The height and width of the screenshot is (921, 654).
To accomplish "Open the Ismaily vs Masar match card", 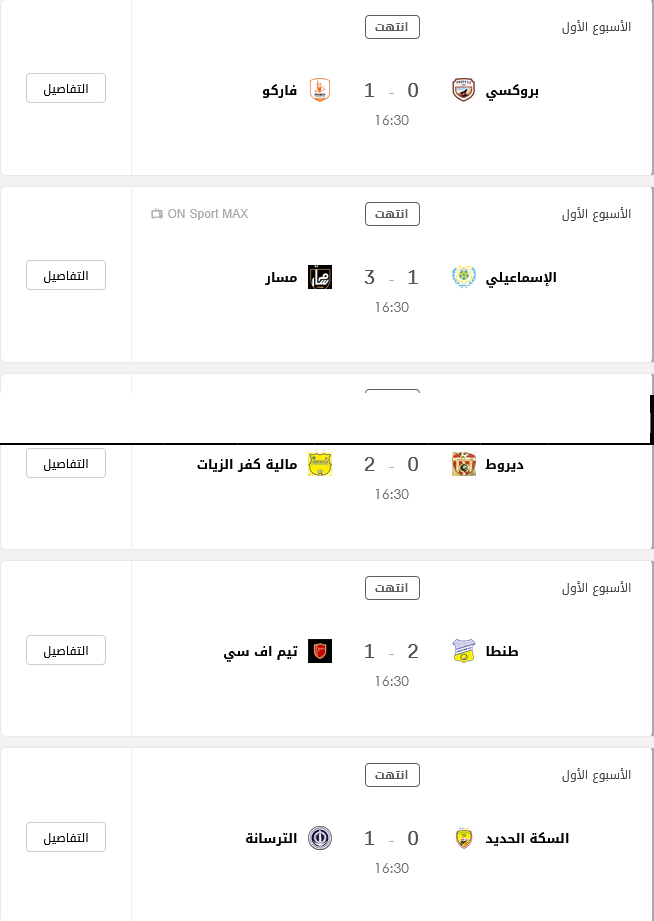I will [x=392, y=274].
